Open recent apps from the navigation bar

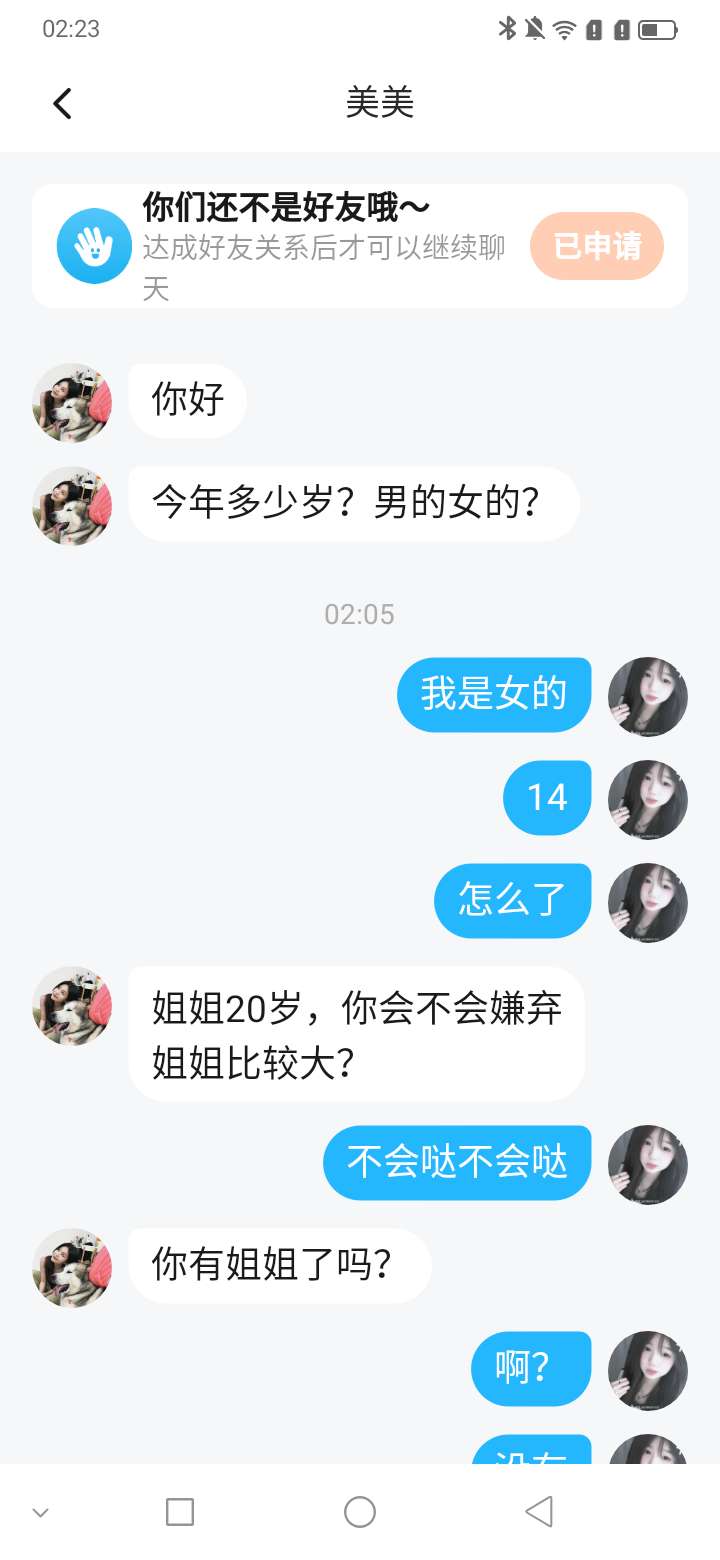180,1512
